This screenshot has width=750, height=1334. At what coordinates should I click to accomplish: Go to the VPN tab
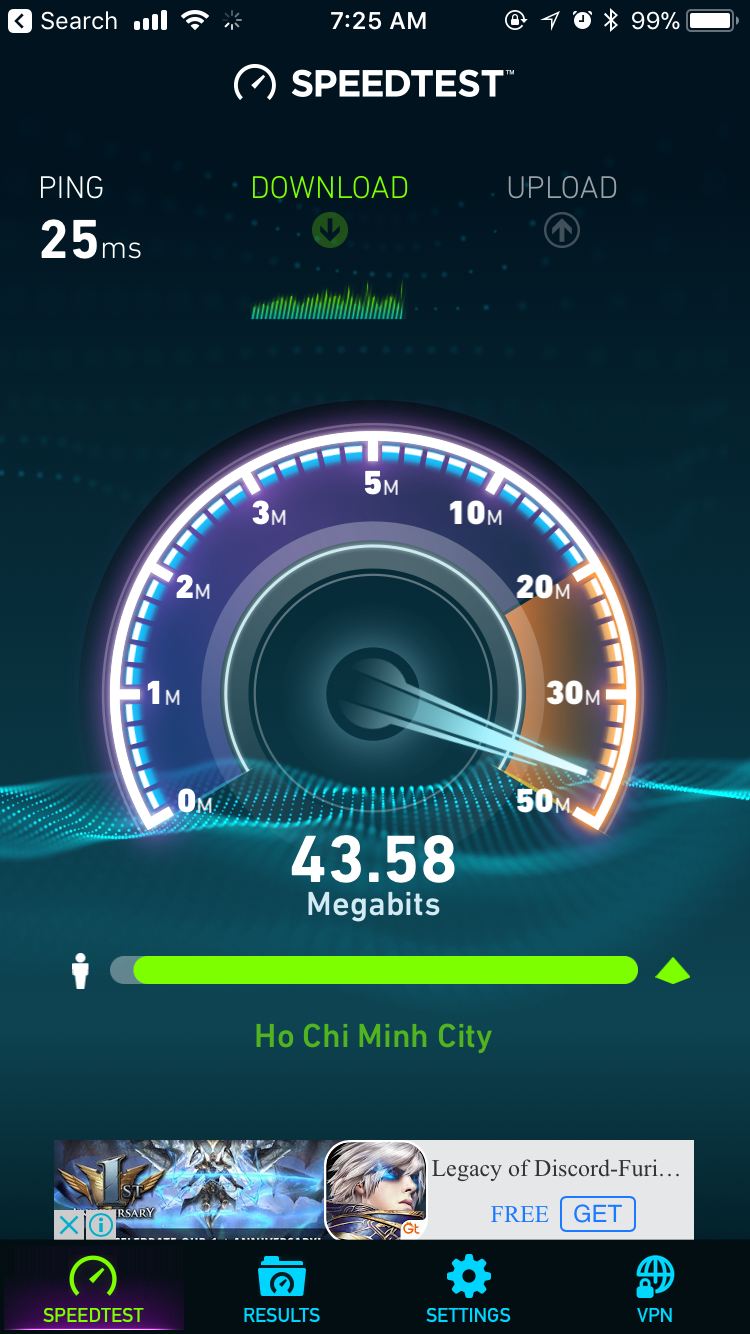655,1288
